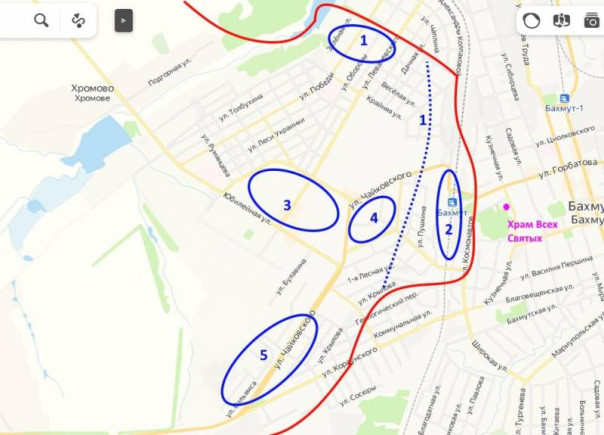604x435 pixels.
Task: Open the map photos layer
Action: (590, 21)
